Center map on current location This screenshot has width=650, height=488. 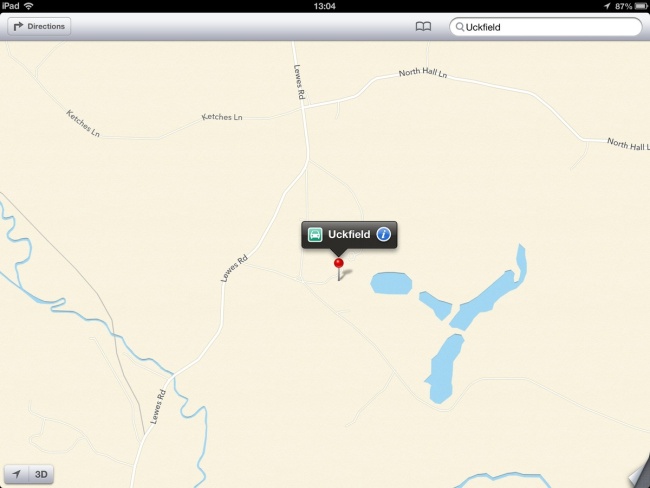17,474
